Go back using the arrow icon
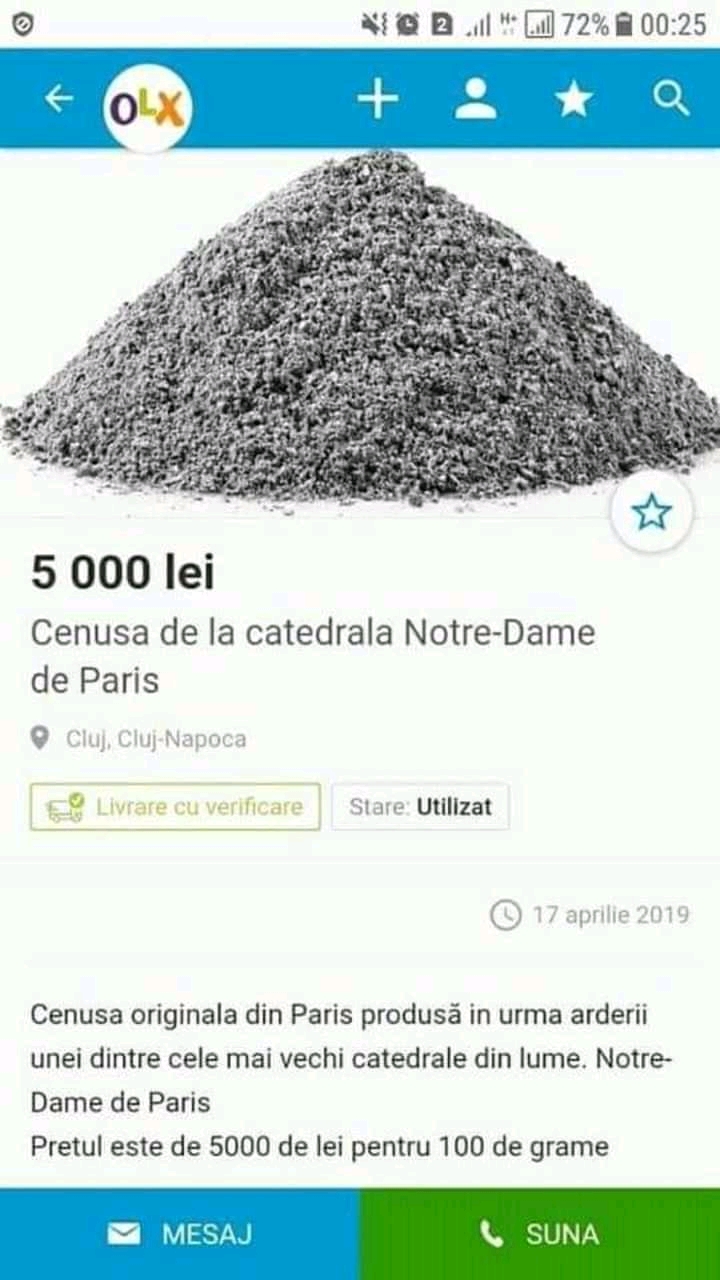This screenshot has height=1280, width=720. tap(59, 98)
